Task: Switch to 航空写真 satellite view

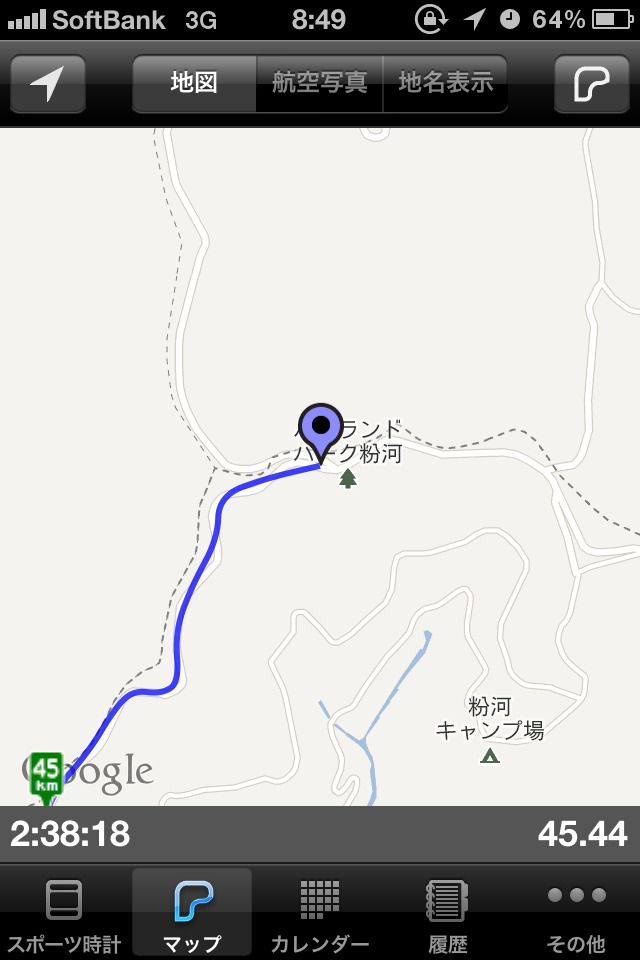Action: point(320,83)
